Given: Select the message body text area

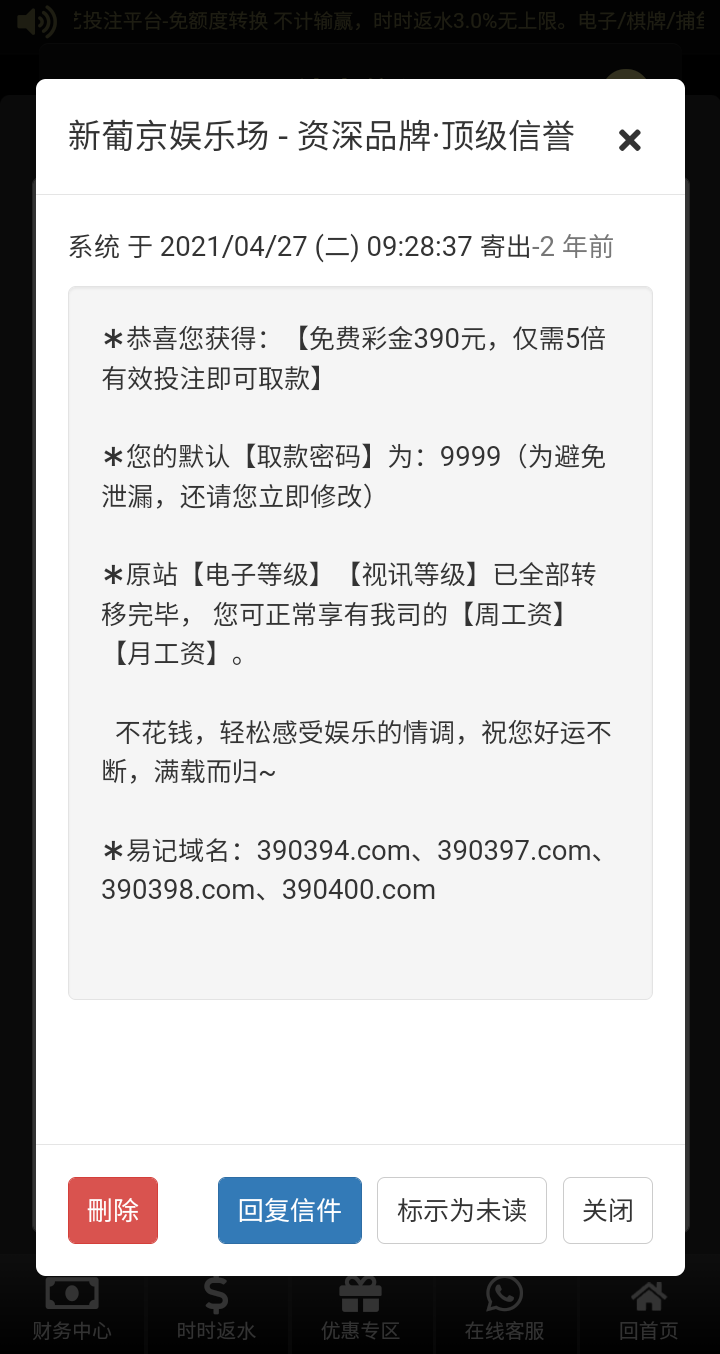Looking at the screenshot, I should (x=360, y=640).
